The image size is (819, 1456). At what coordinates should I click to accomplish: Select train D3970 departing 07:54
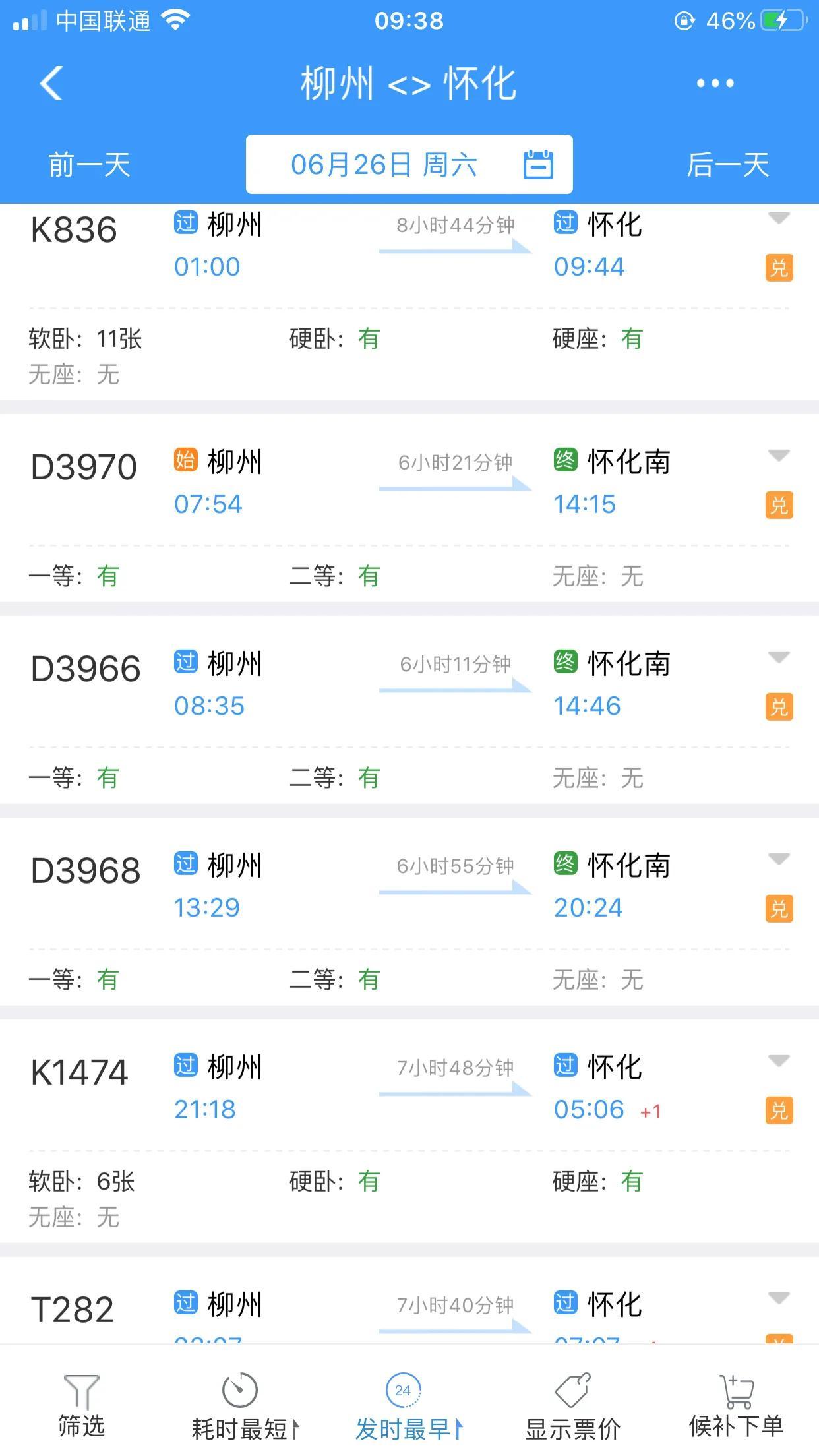(x=409, y=508)
